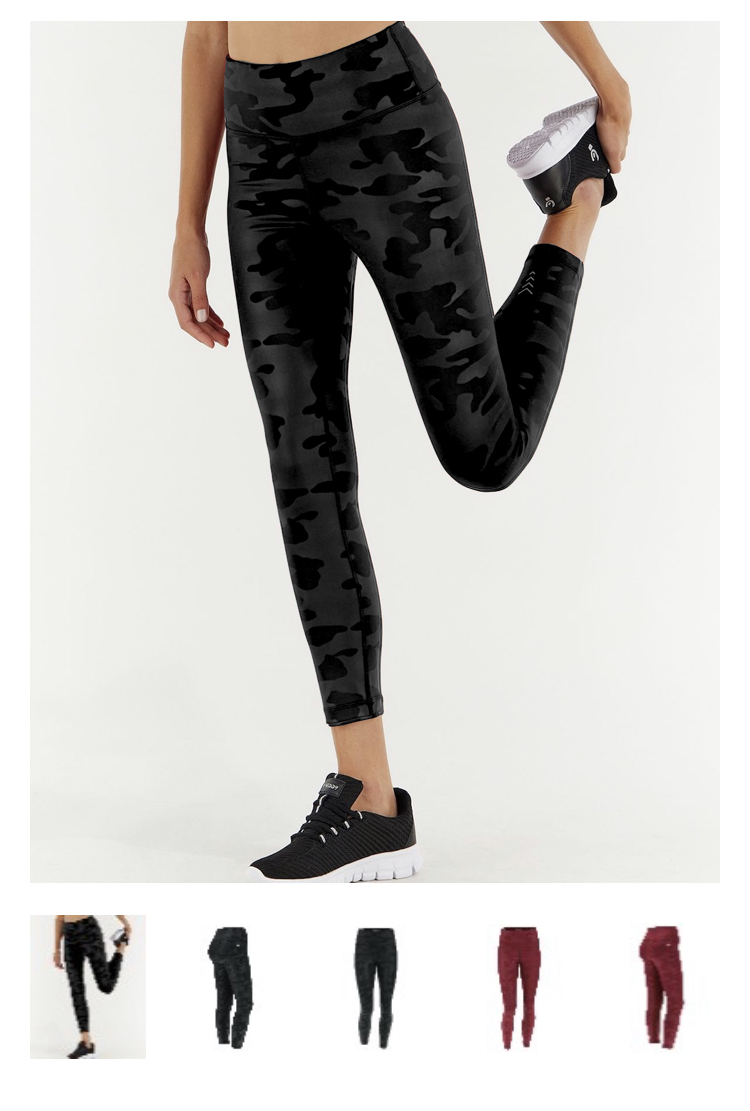750x1111 pixels.
Task: View black leggings side-angle thumbnail
Action: coord(231,986)
